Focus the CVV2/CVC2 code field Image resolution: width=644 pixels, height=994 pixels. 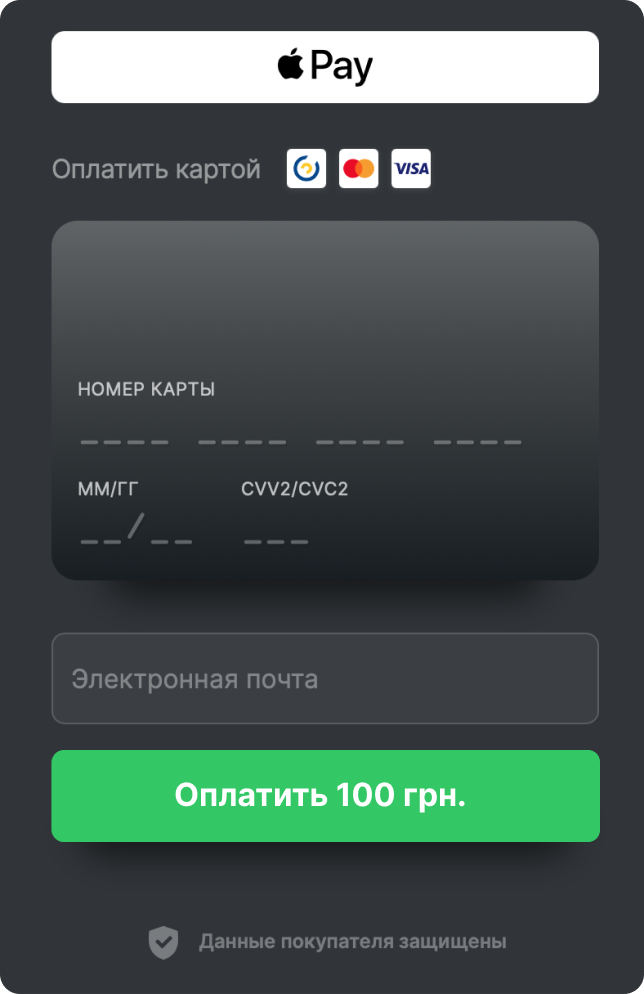(x=277, y=540)
